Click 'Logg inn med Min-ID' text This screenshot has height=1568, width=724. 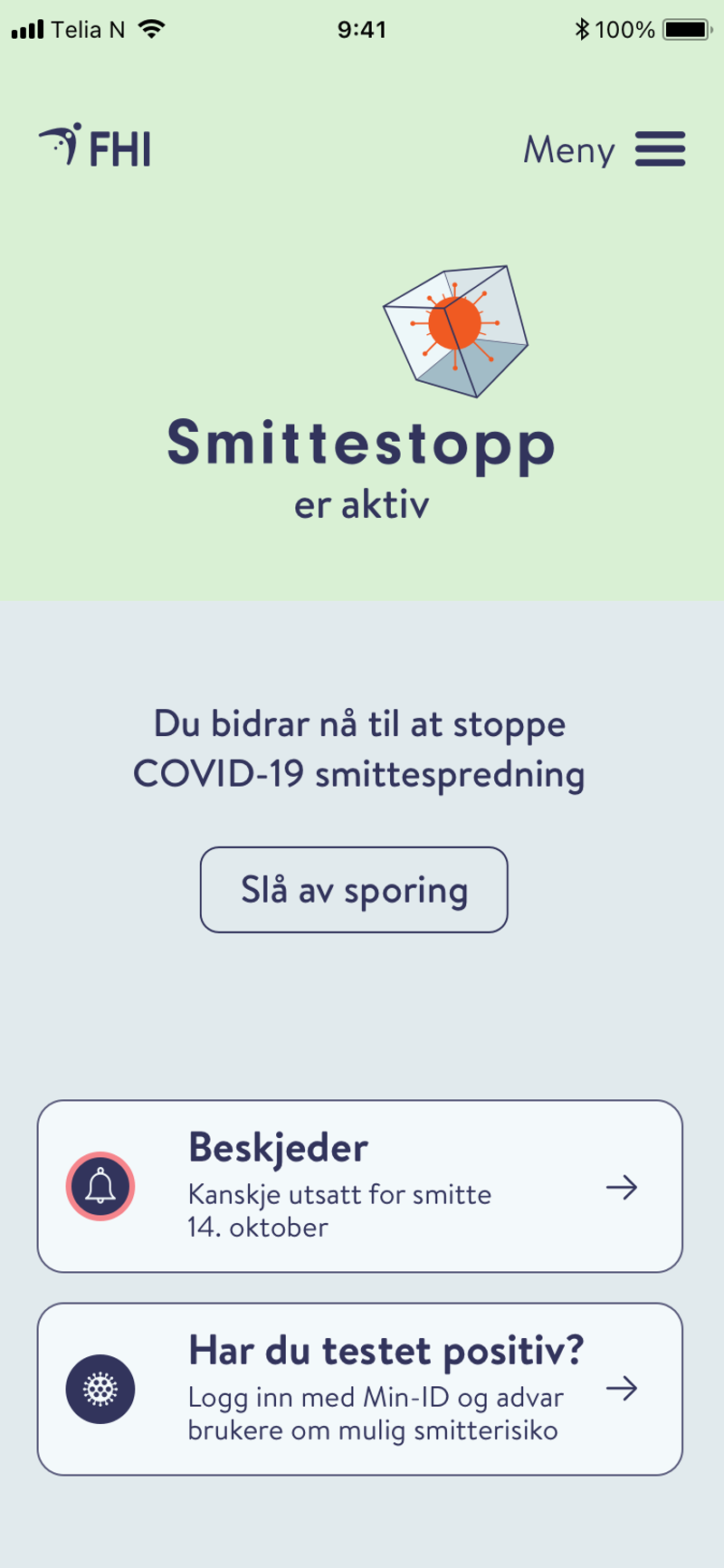click(376, 1398)
